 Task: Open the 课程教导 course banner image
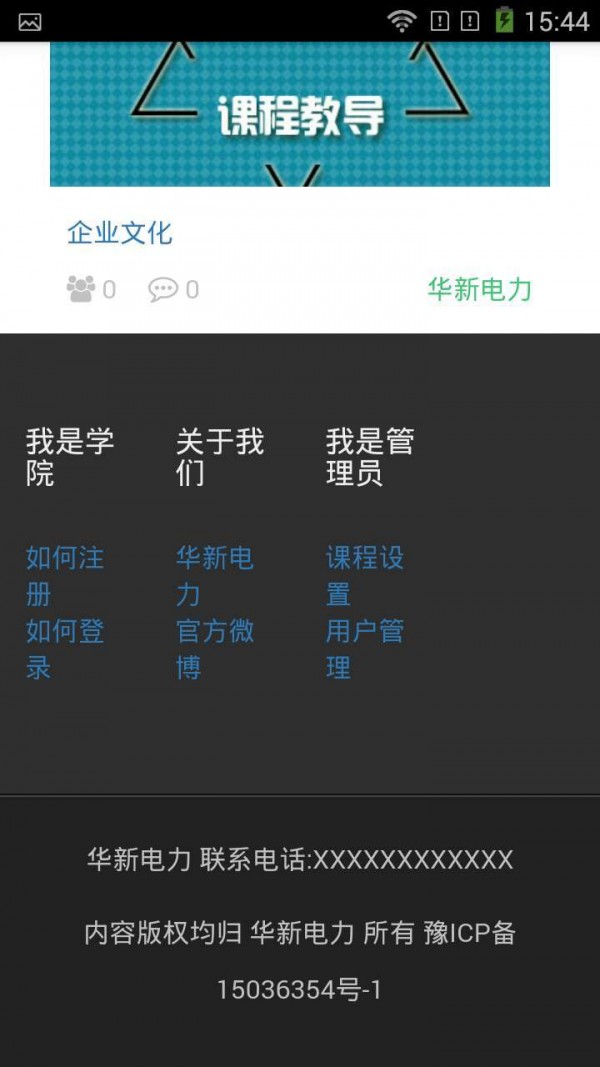[x=300, y=115]
